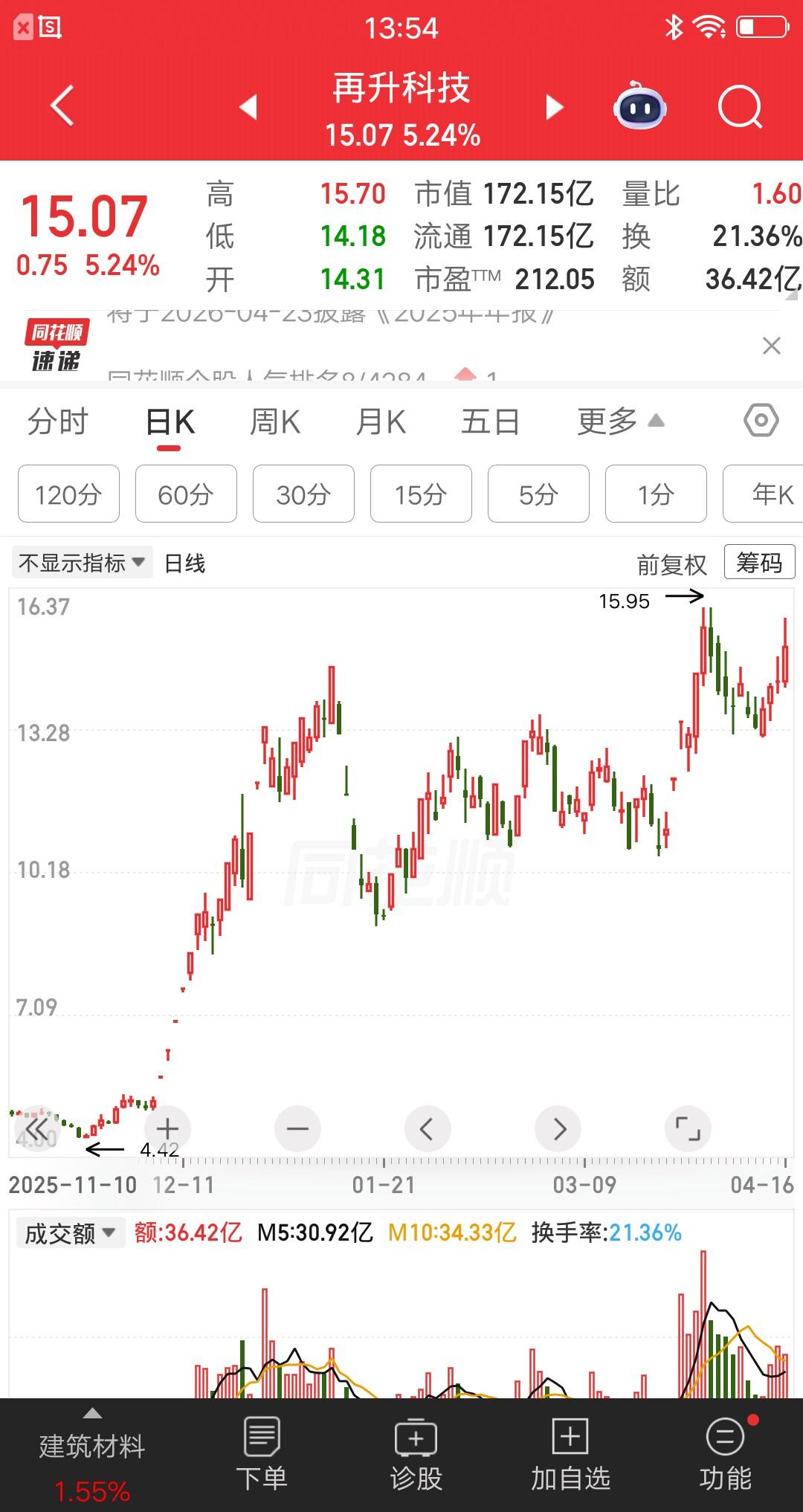This screenshot has height=1512, width=803.
Task: Open the search icon
Action: [x=735, y=106]
